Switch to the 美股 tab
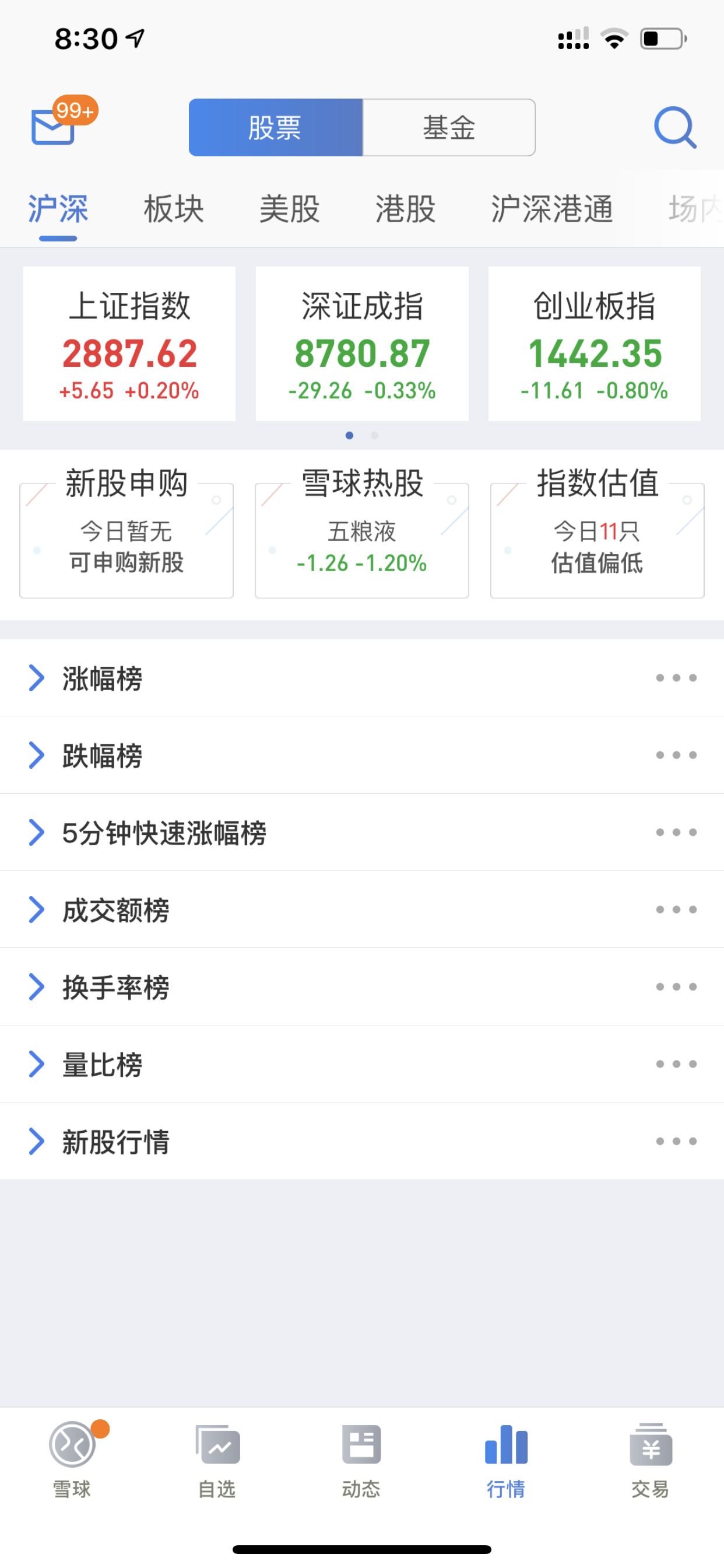Image resolution: width=724 pixels, height=1568 pixels. point(290,209)
